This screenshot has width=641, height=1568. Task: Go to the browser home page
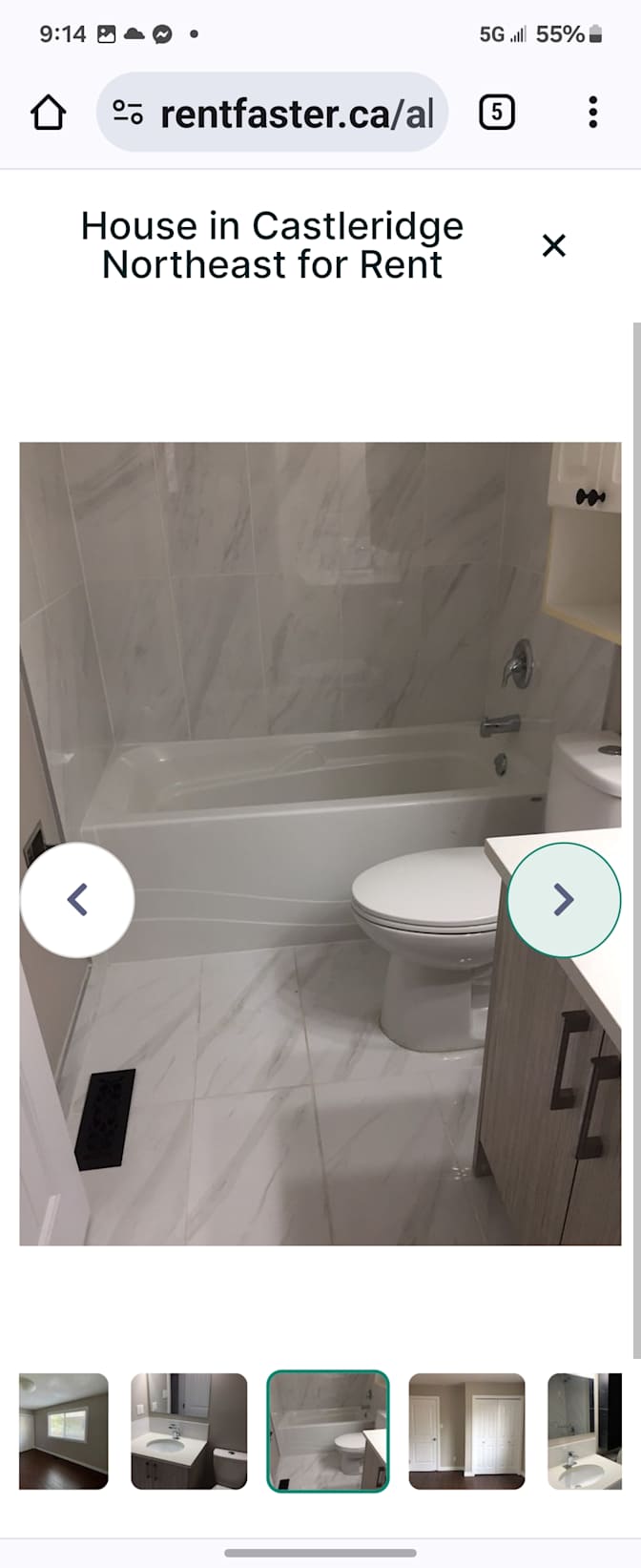[48, 113]
